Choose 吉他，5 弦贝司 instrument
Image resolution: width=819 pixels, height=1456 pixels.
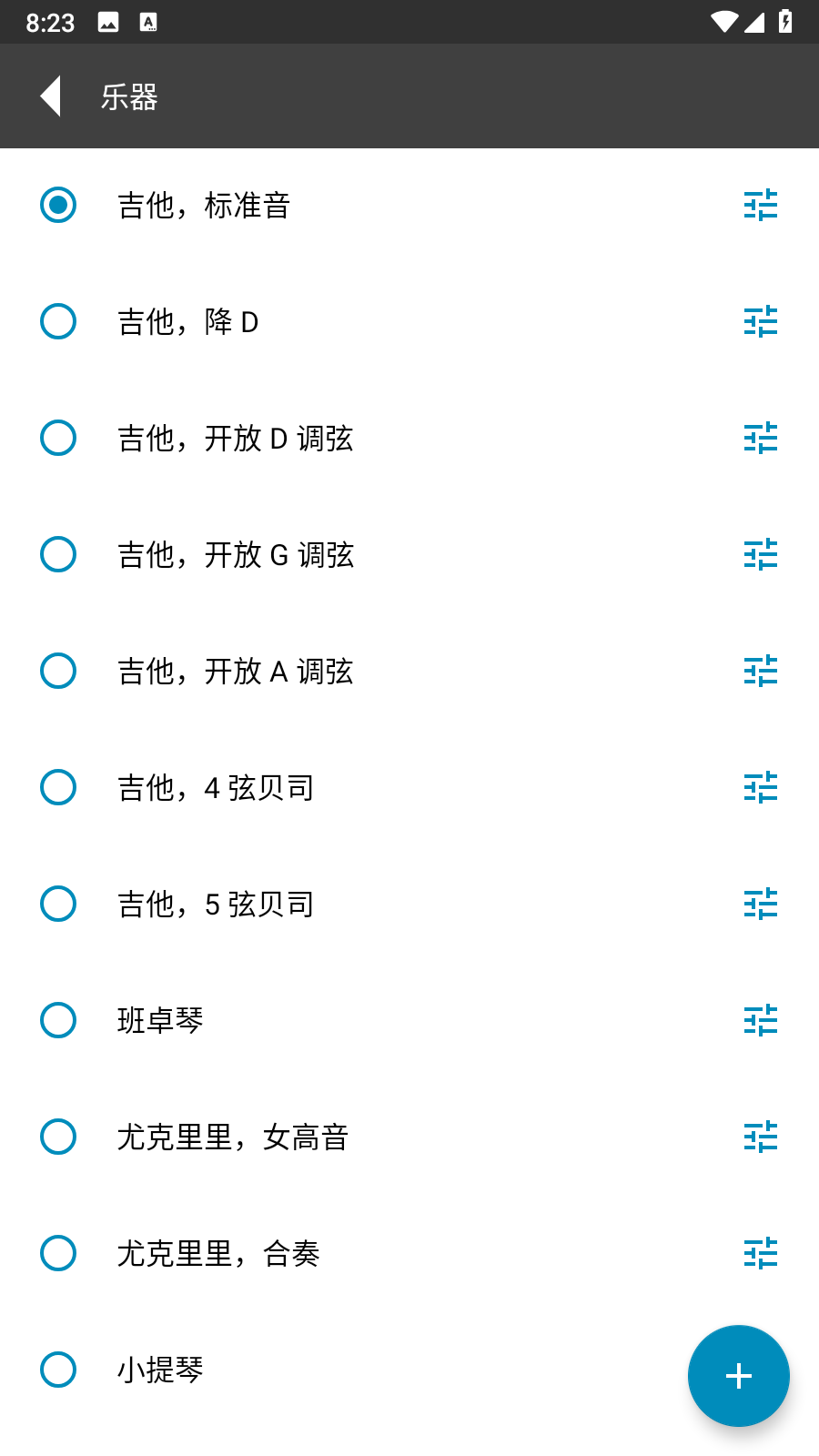click(58, 904)
